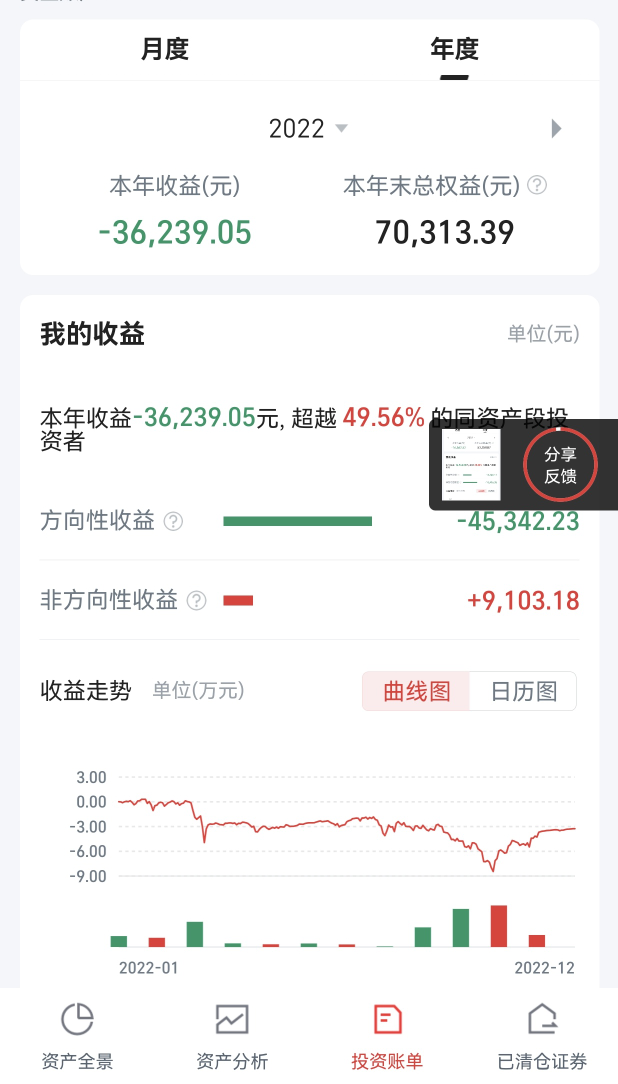
Task: View info about 方向性收益
Action: pyautogui.click(x=174, y=521)
